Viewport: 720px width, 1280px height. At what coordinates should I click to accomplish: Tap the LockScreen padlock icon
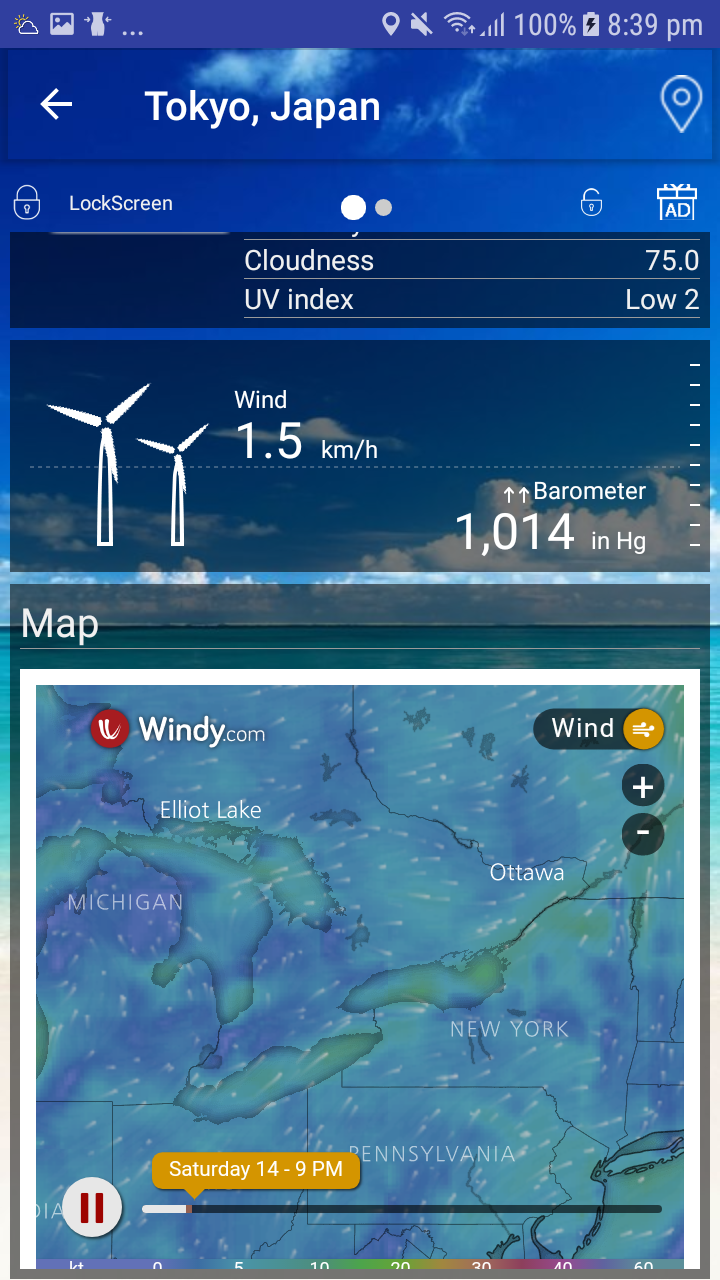coord(27,202)
